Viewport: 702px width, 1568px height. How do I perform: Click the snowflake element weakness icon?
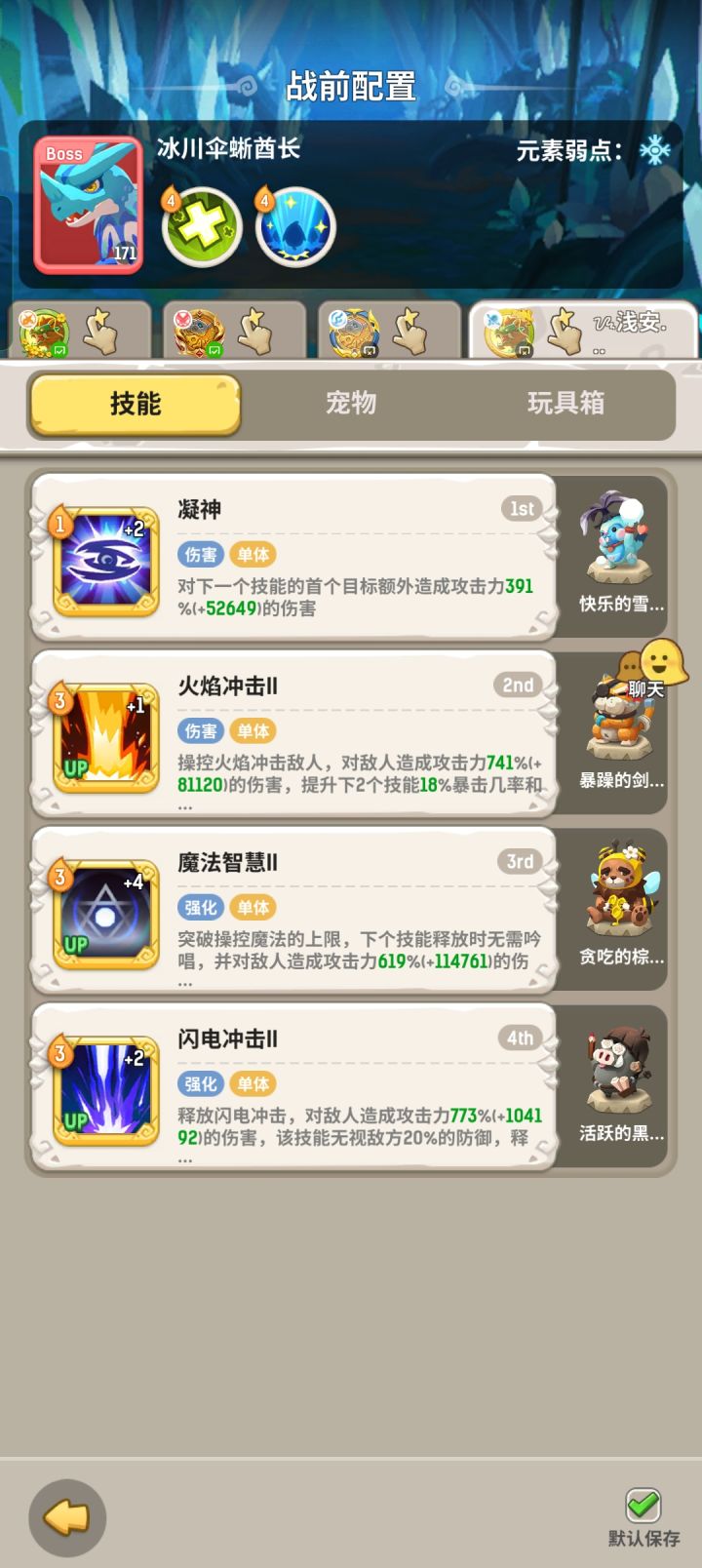655,150
